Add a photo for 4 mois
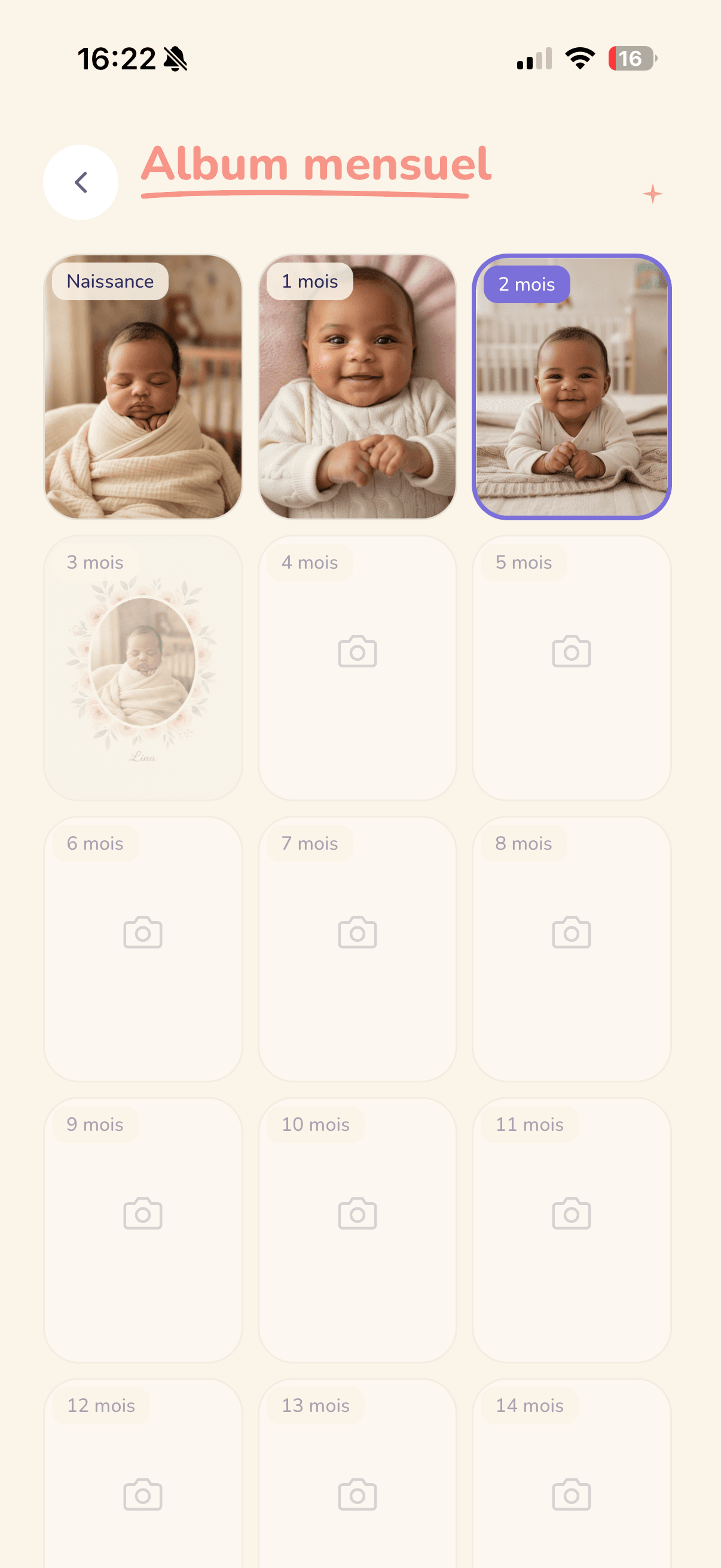 [357, 669]
